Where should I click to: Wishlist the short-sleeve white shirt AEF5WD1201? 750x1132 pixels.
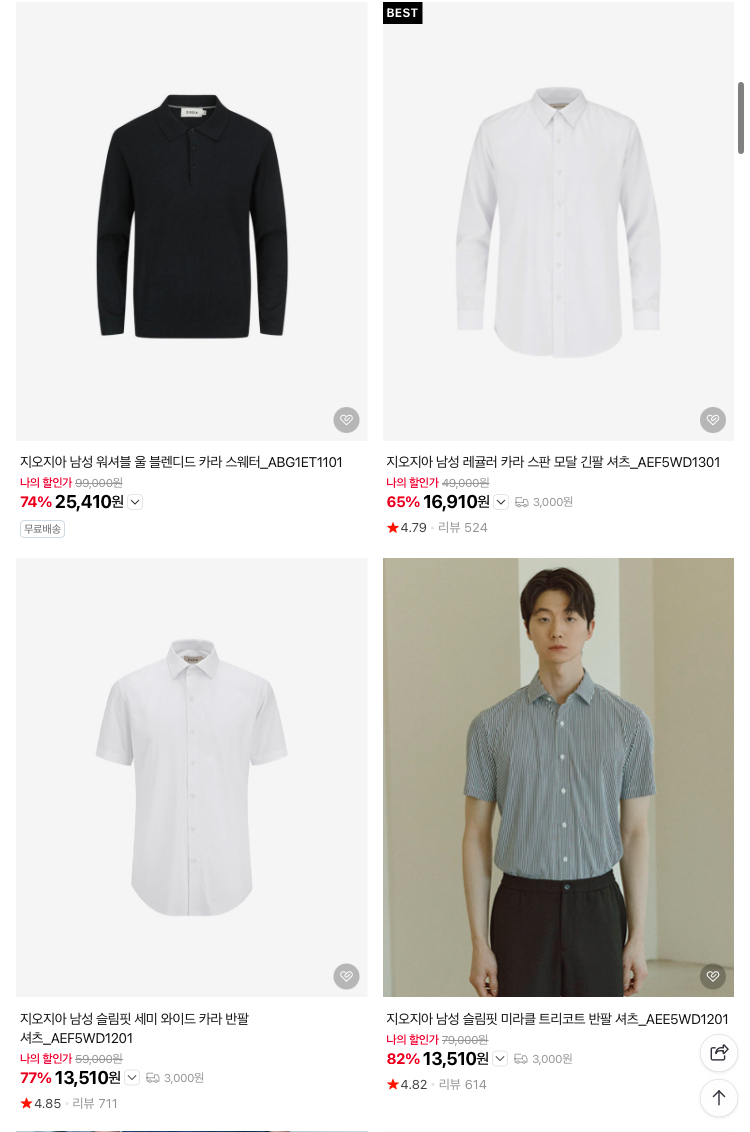[x=346, y=976]
